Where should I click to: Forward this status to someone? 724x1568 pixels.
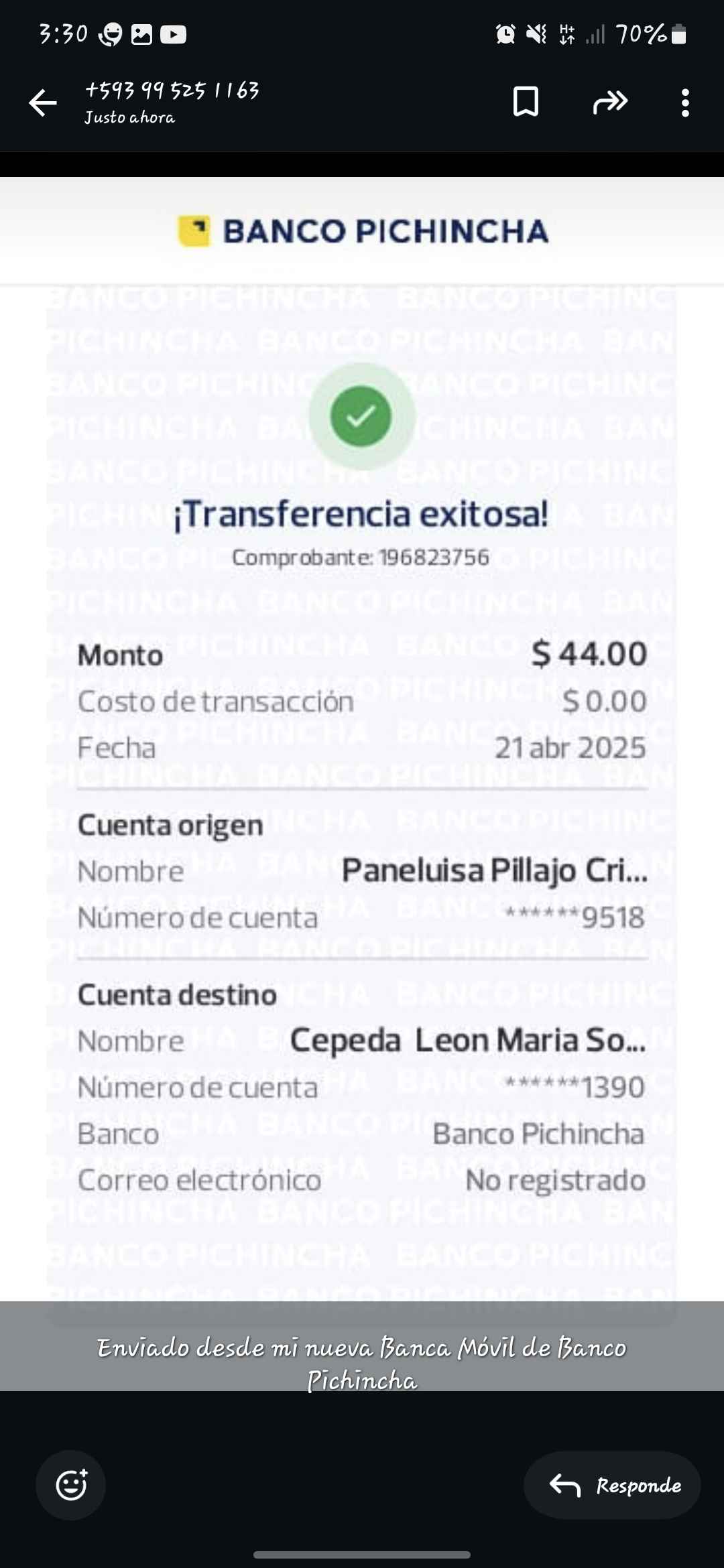click(610, 102)
